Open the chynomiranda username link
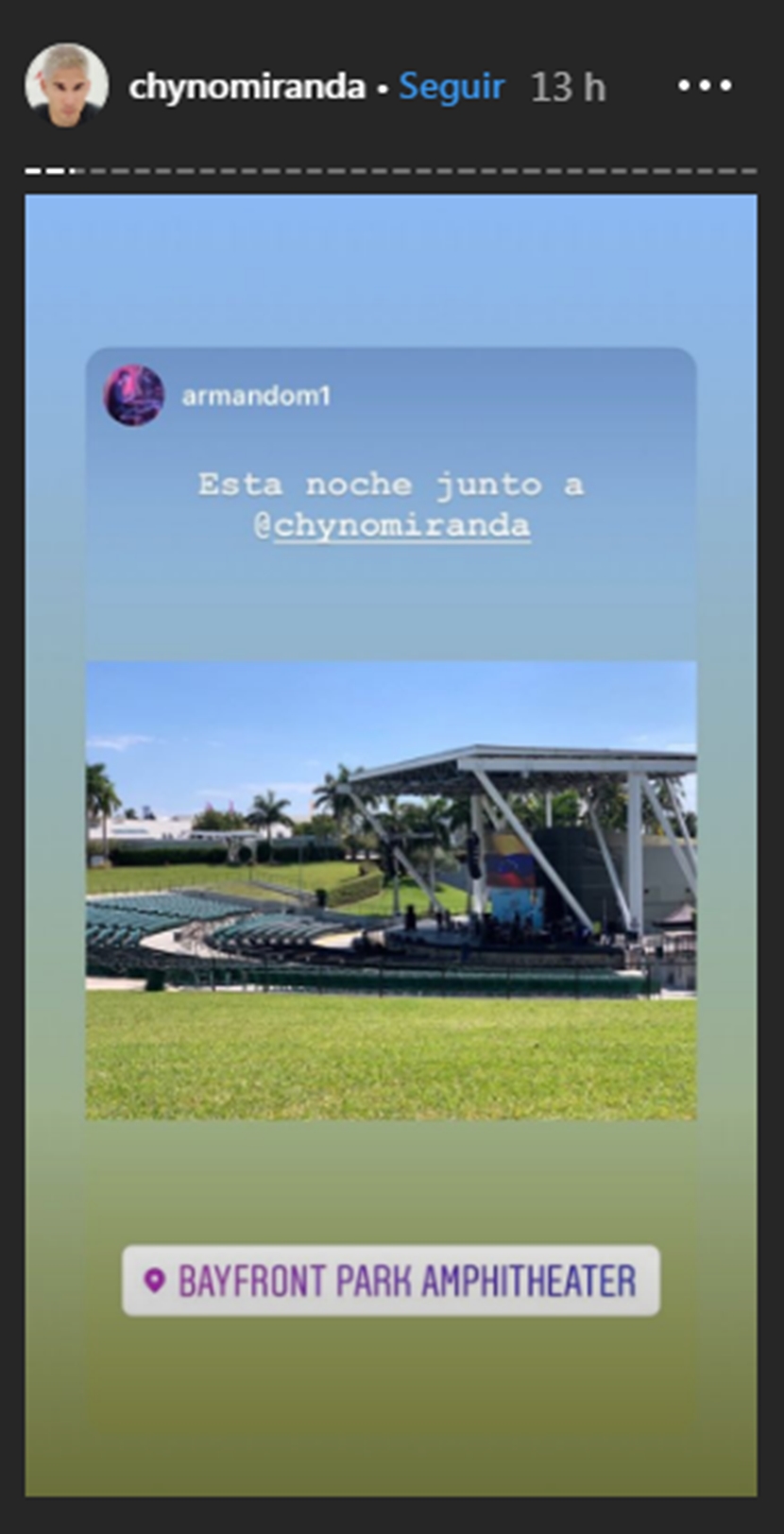 tap(247, 87)
